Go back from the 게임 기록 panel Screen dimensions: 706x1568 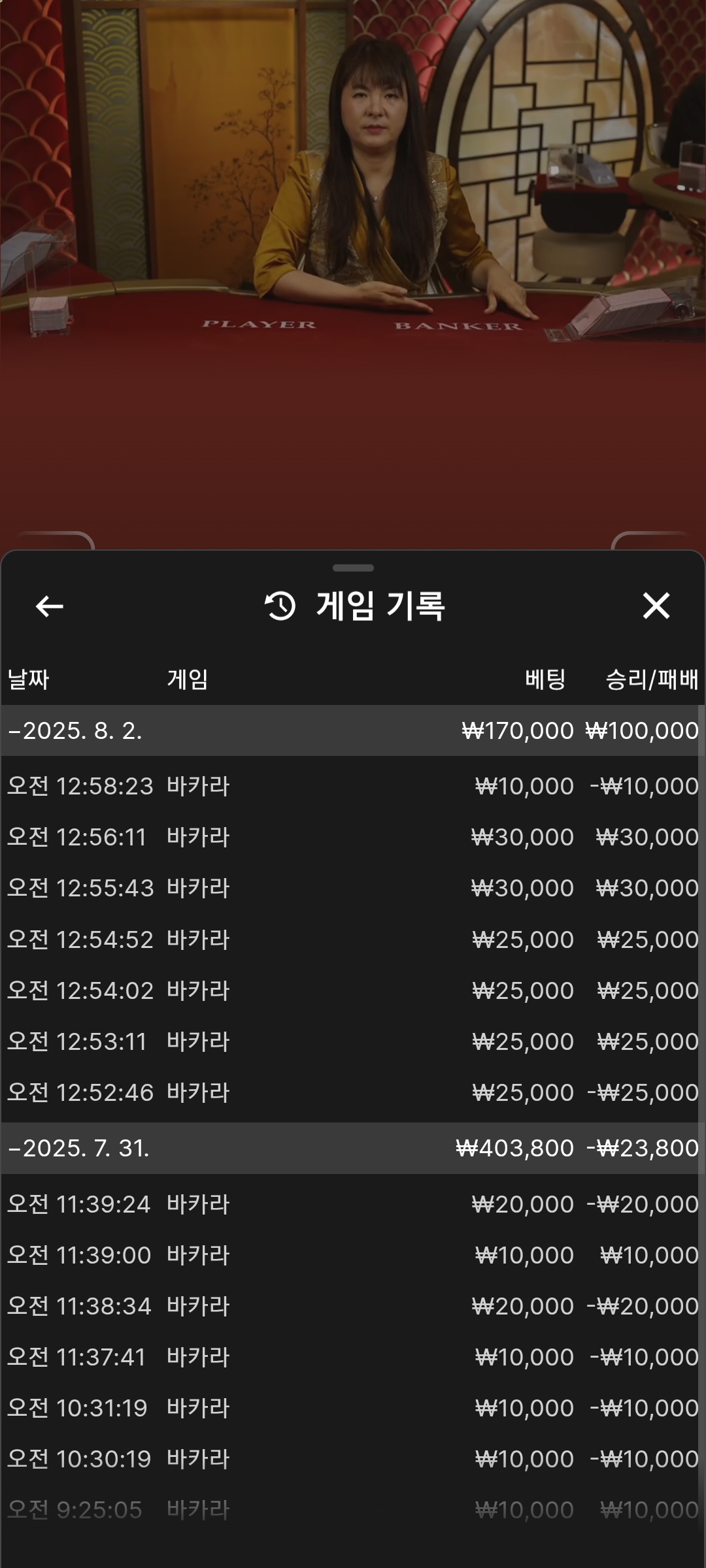pyautogui.click(x=49, y=606)
